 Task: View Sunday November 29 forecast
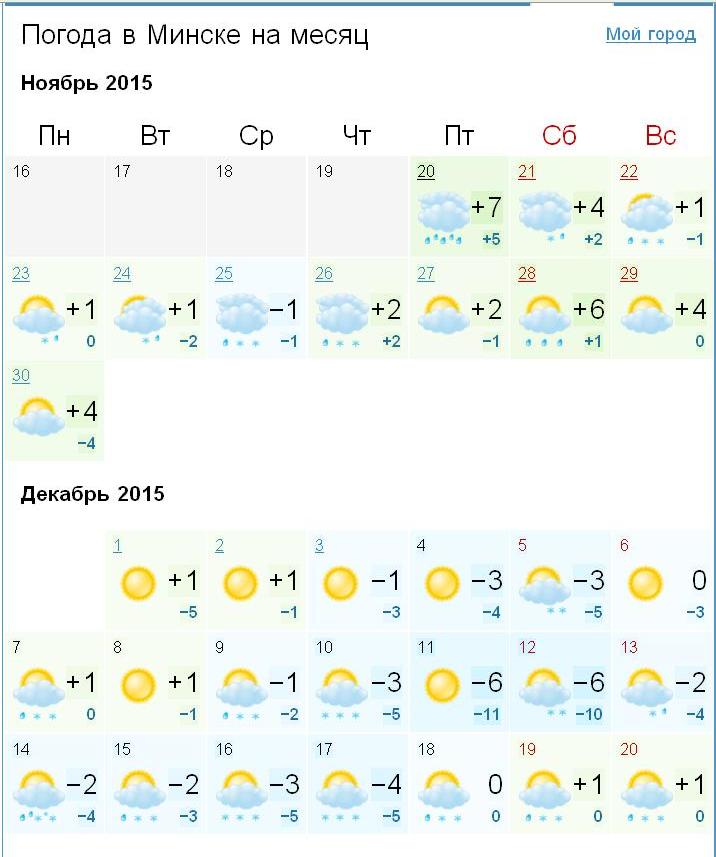pyautogui.click(x=629, y=274)
